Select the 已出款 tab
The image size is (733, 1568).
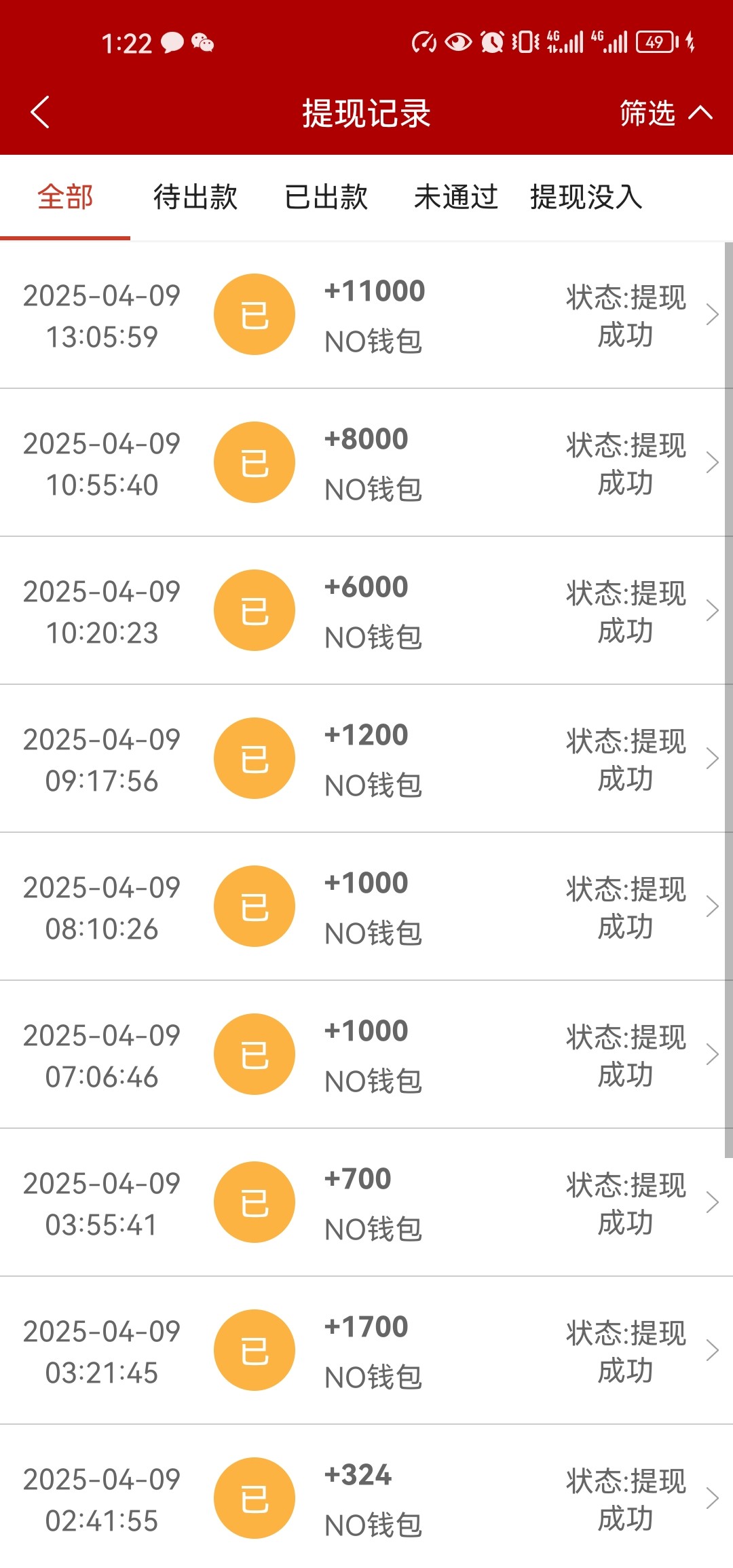(x=326, y=198)
